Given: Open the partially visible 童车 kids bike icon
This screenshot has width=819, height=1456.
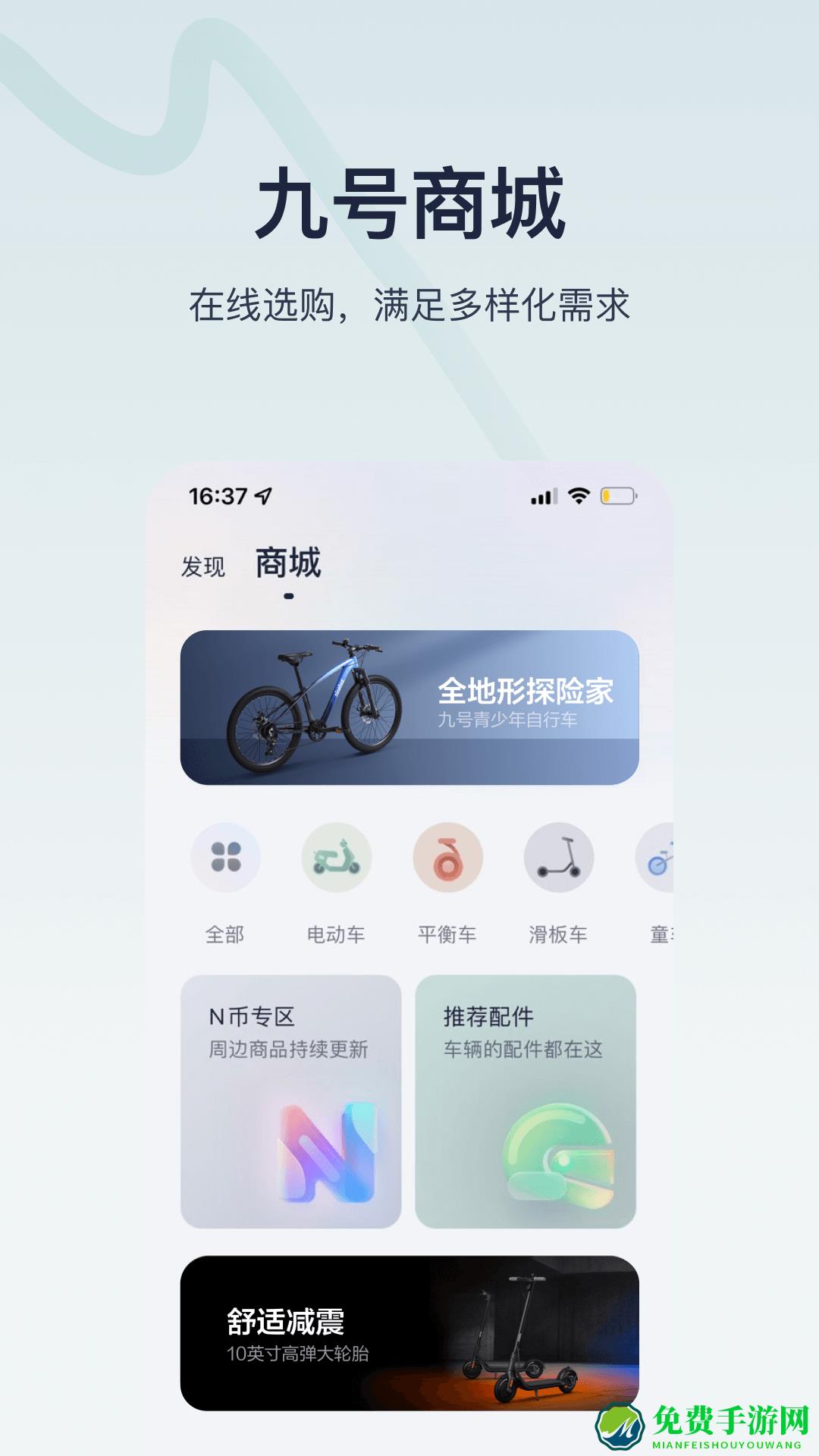Looking at the screenshot, I should coord(661,858).
